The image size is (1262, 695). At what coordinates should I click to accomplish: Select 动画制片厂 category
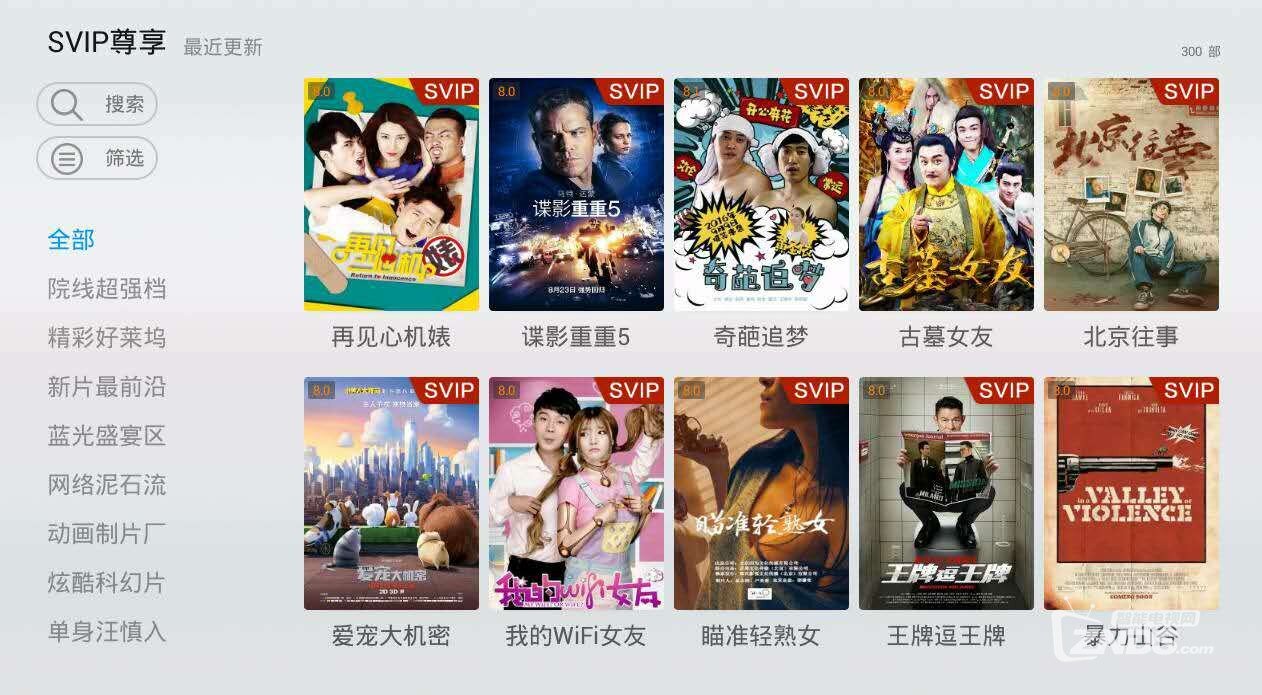pyautogui.click(x=107, y=534)
